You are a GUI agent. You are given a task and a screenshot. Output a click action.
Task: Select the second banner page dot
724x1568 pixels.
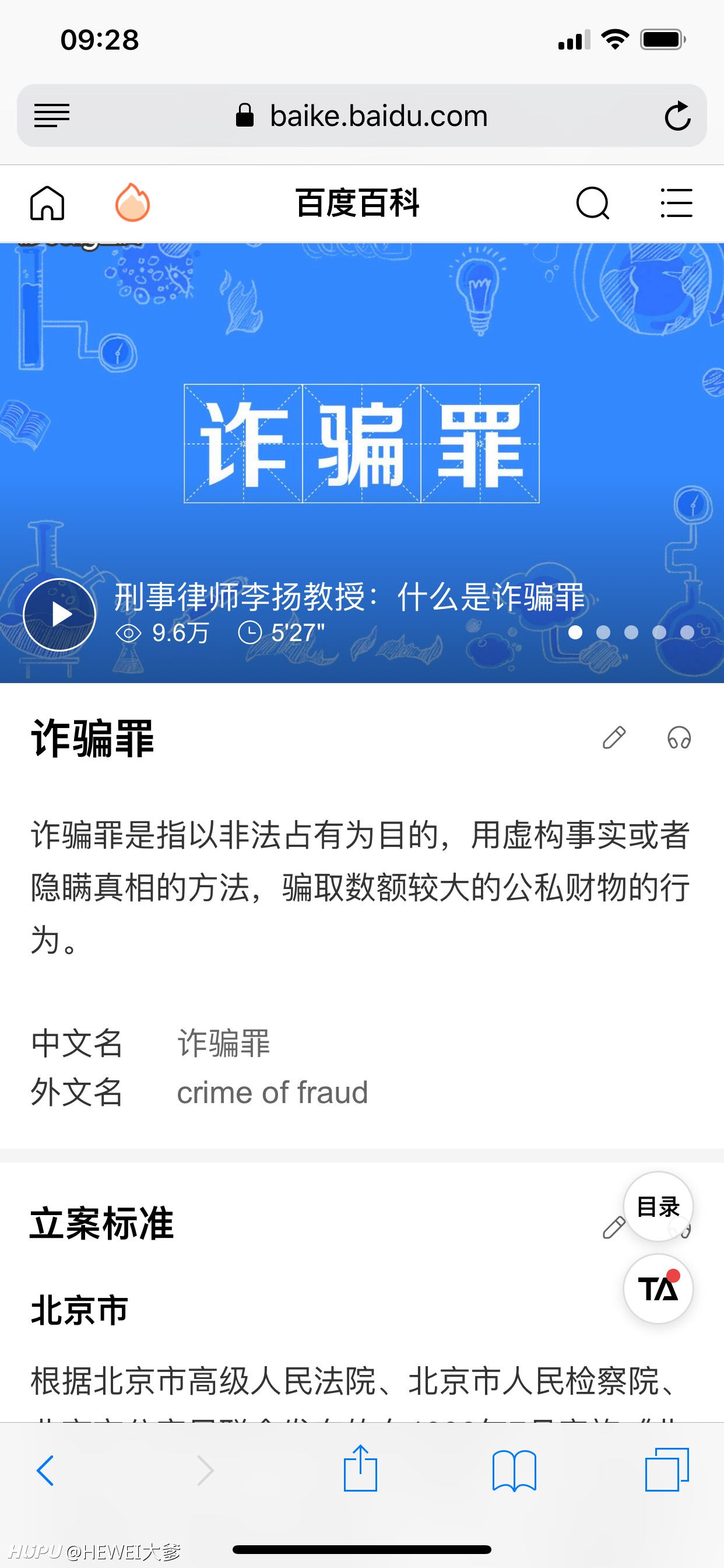point(603,632)
